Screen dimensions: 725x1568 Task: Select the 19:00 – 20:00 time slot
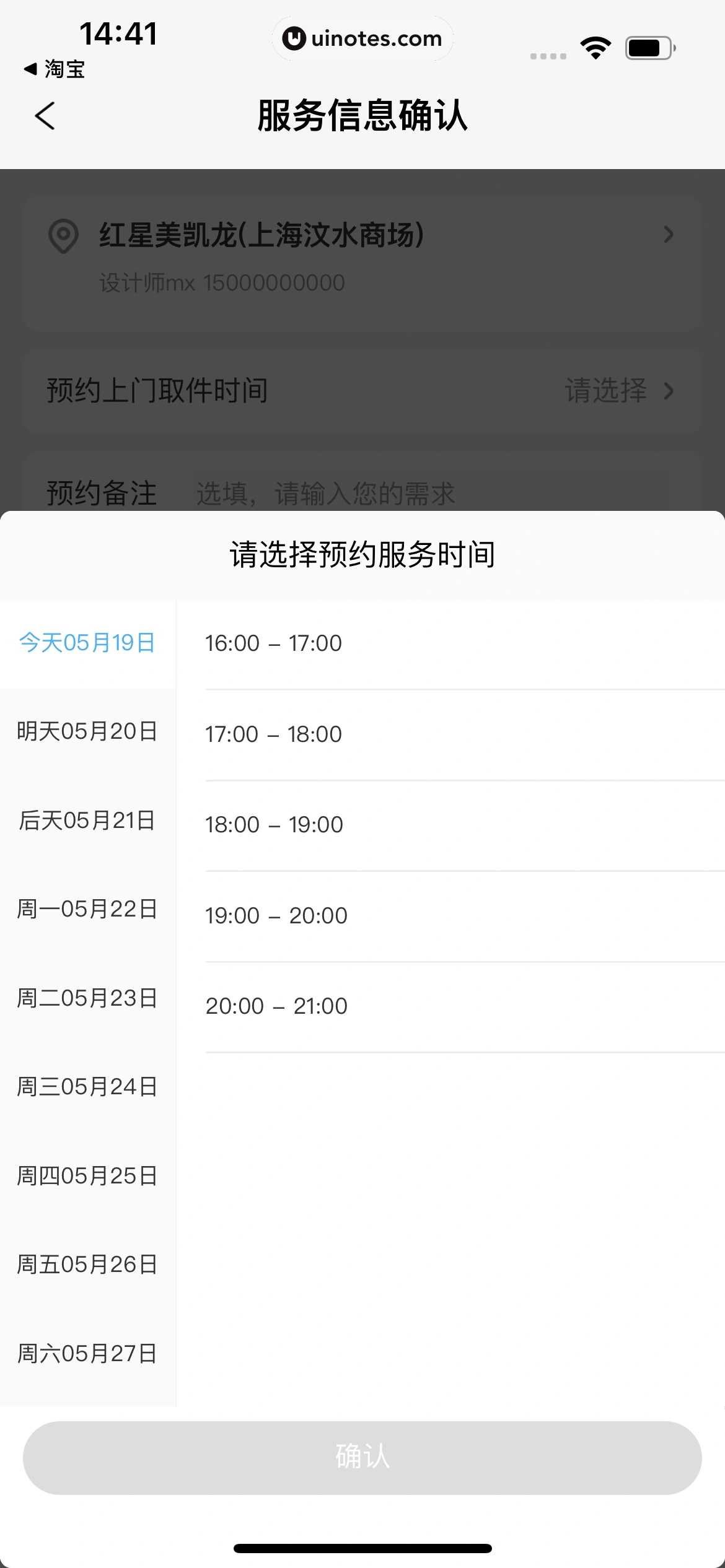click(x=276, y=915)
